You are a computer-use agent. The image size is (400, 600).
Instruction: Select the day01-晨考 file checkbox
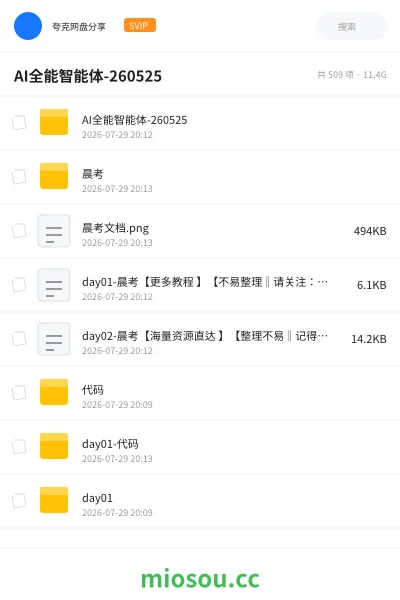pos(19,285)
